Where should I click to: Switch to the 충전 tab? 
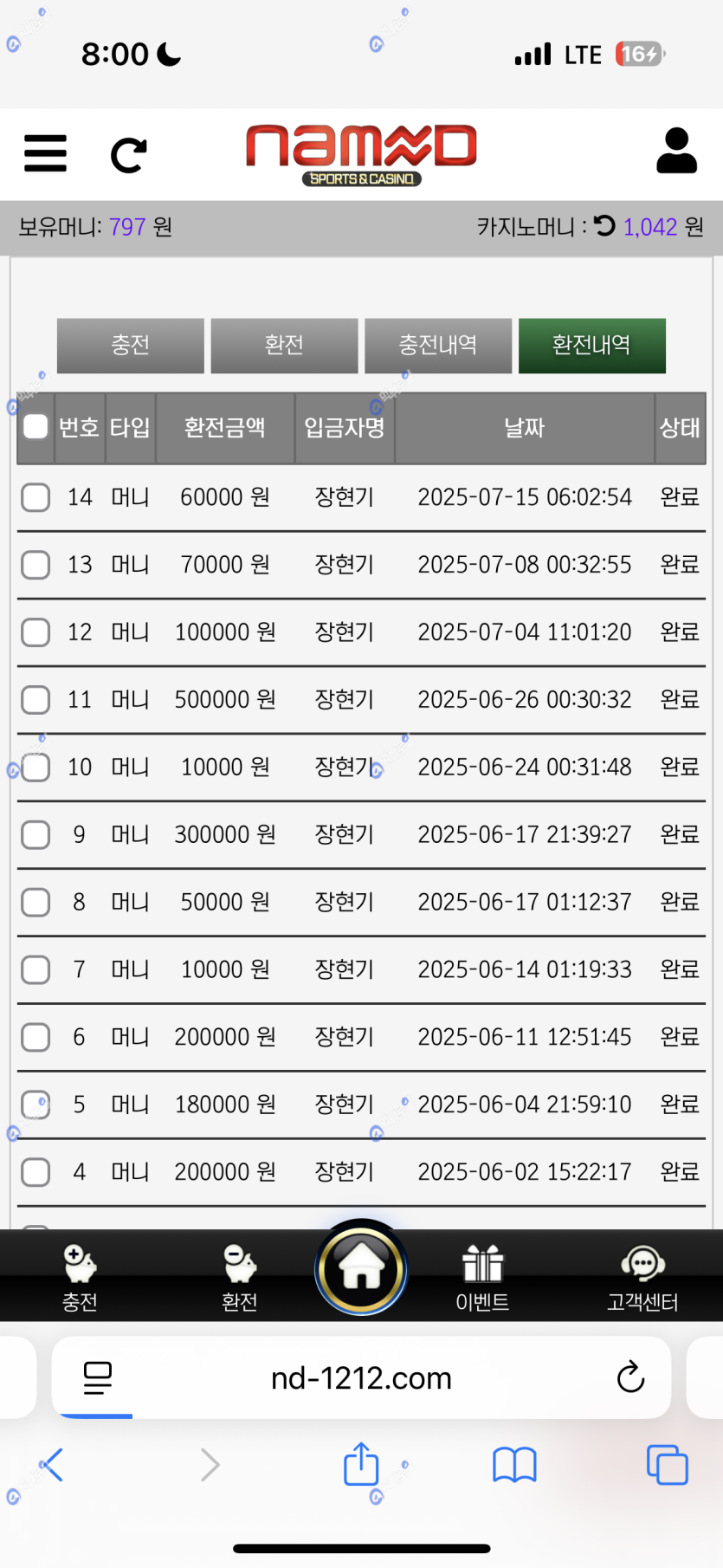tap(131, 346)
